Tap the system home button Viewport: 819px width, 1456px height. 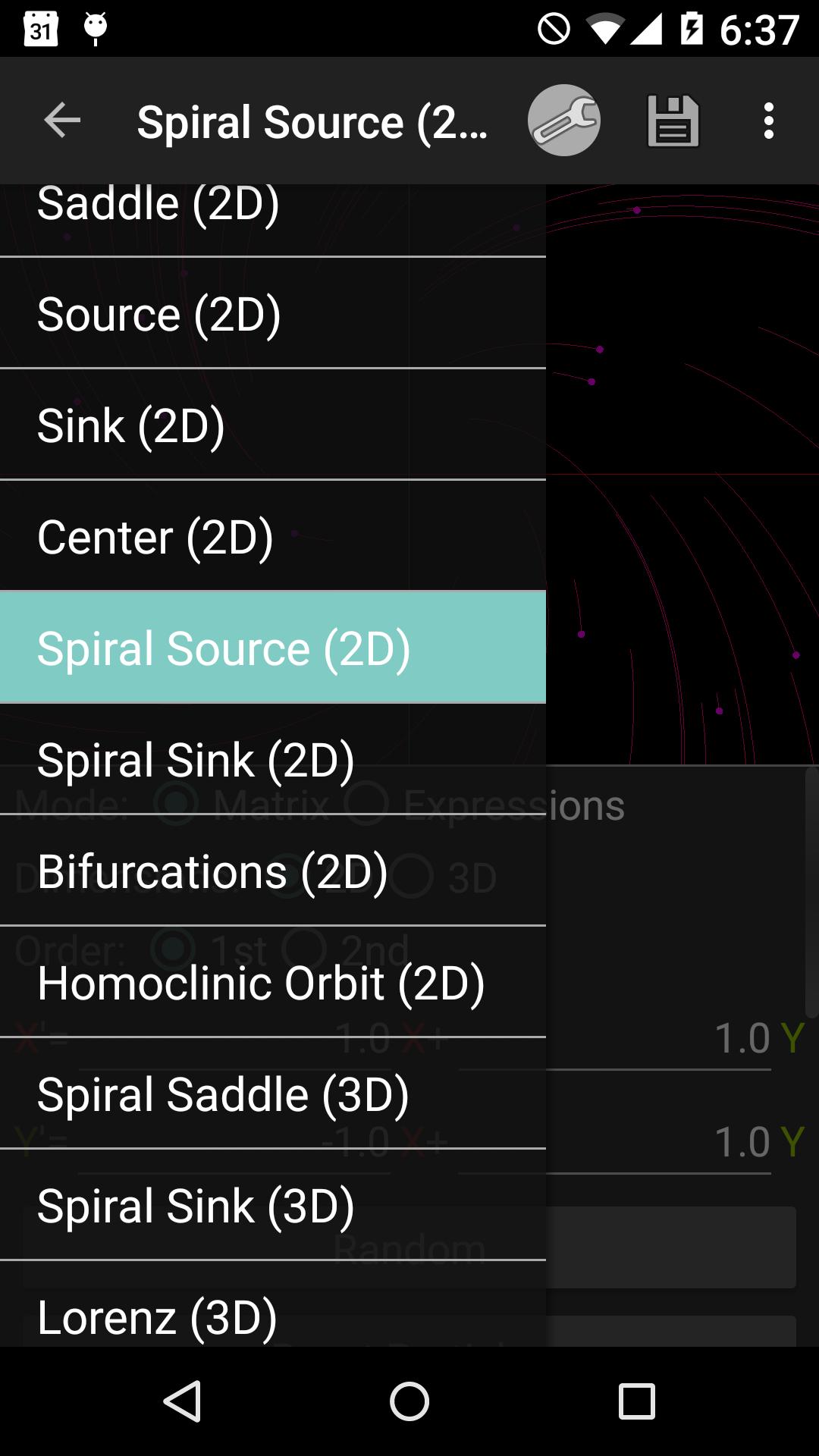[409, 1401]
